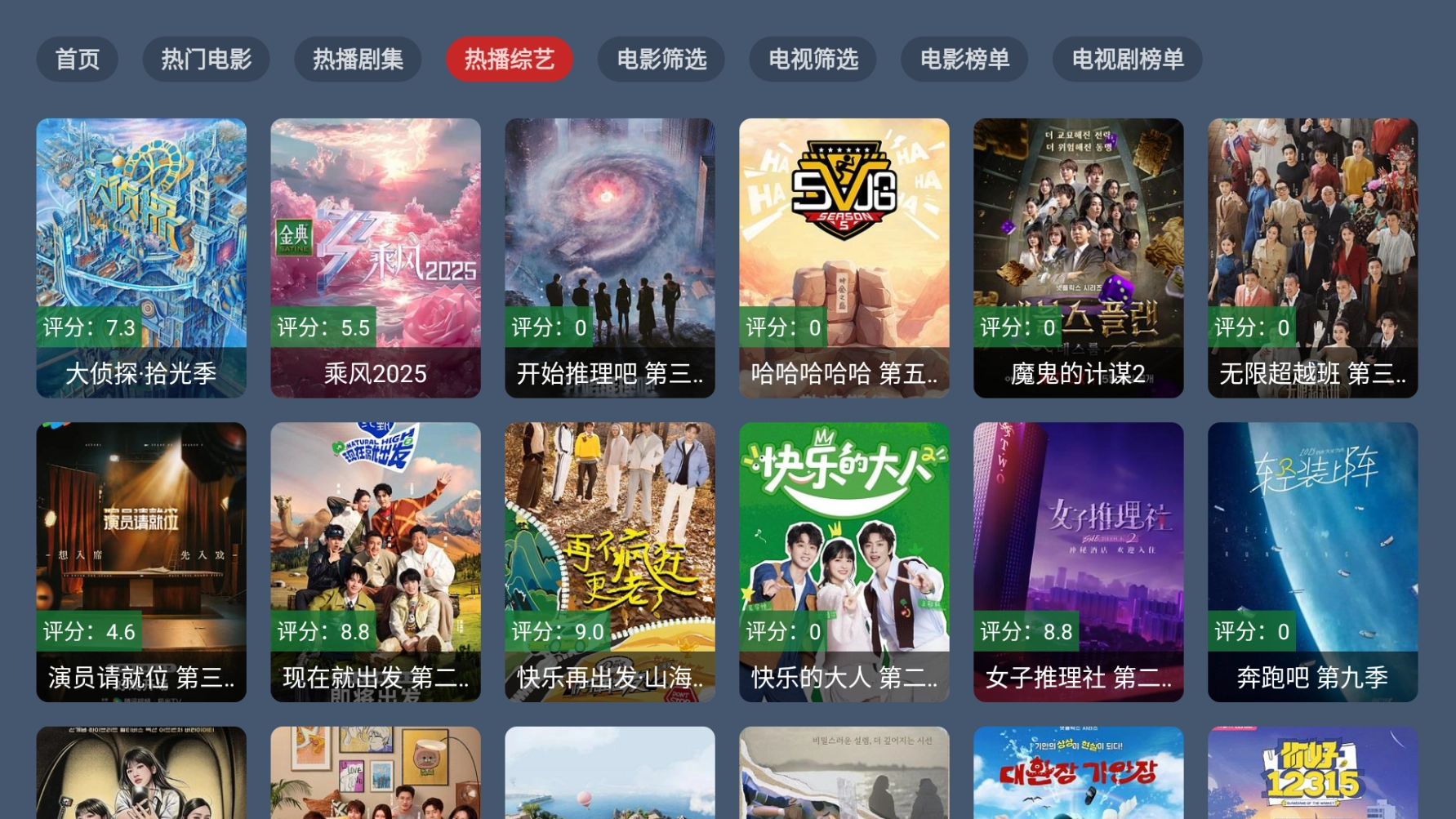Open the 热门电影 tab
This screenshot has width=1456, height=819.
[x=206, y=59]
